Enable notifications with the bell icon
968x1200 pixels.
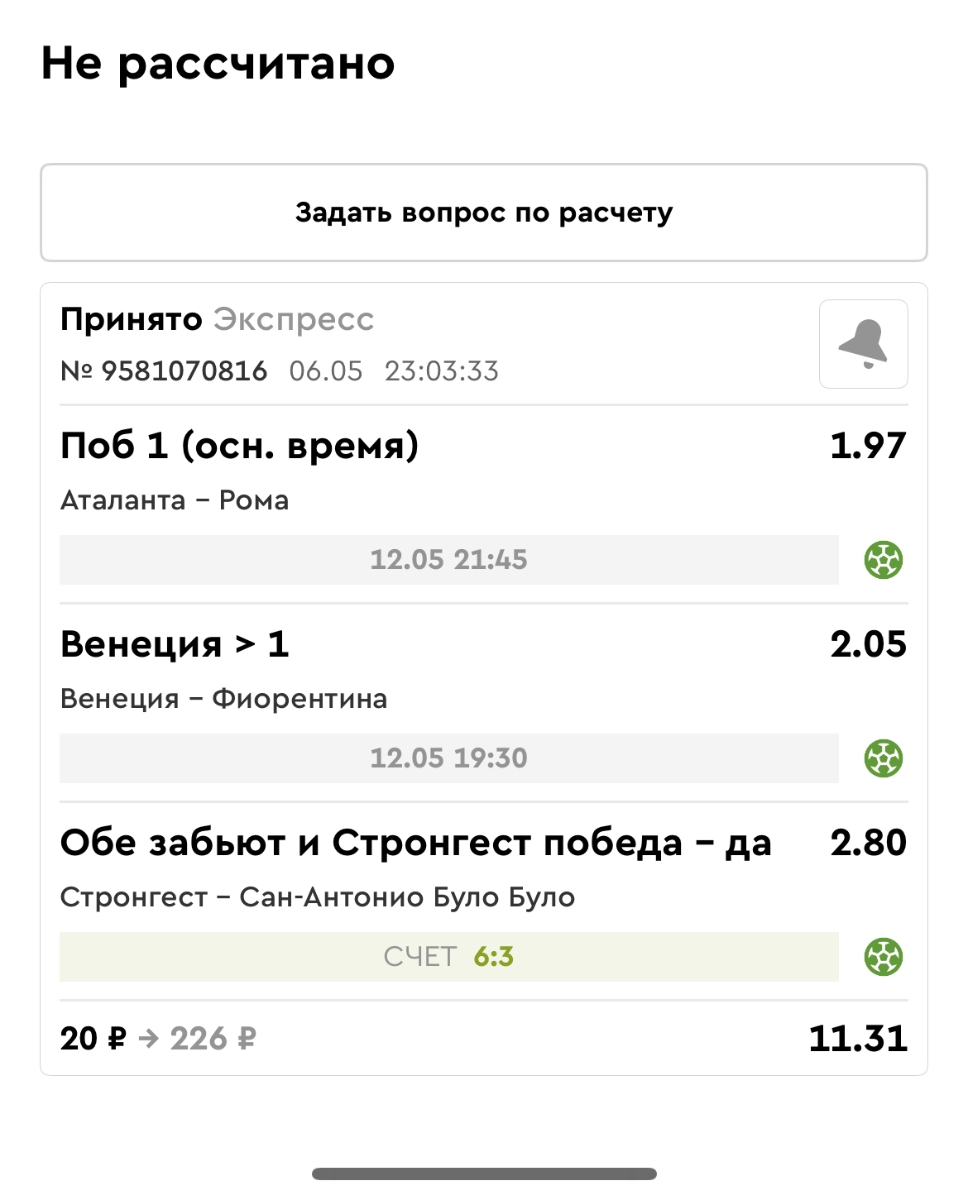[x=863, y=344]
